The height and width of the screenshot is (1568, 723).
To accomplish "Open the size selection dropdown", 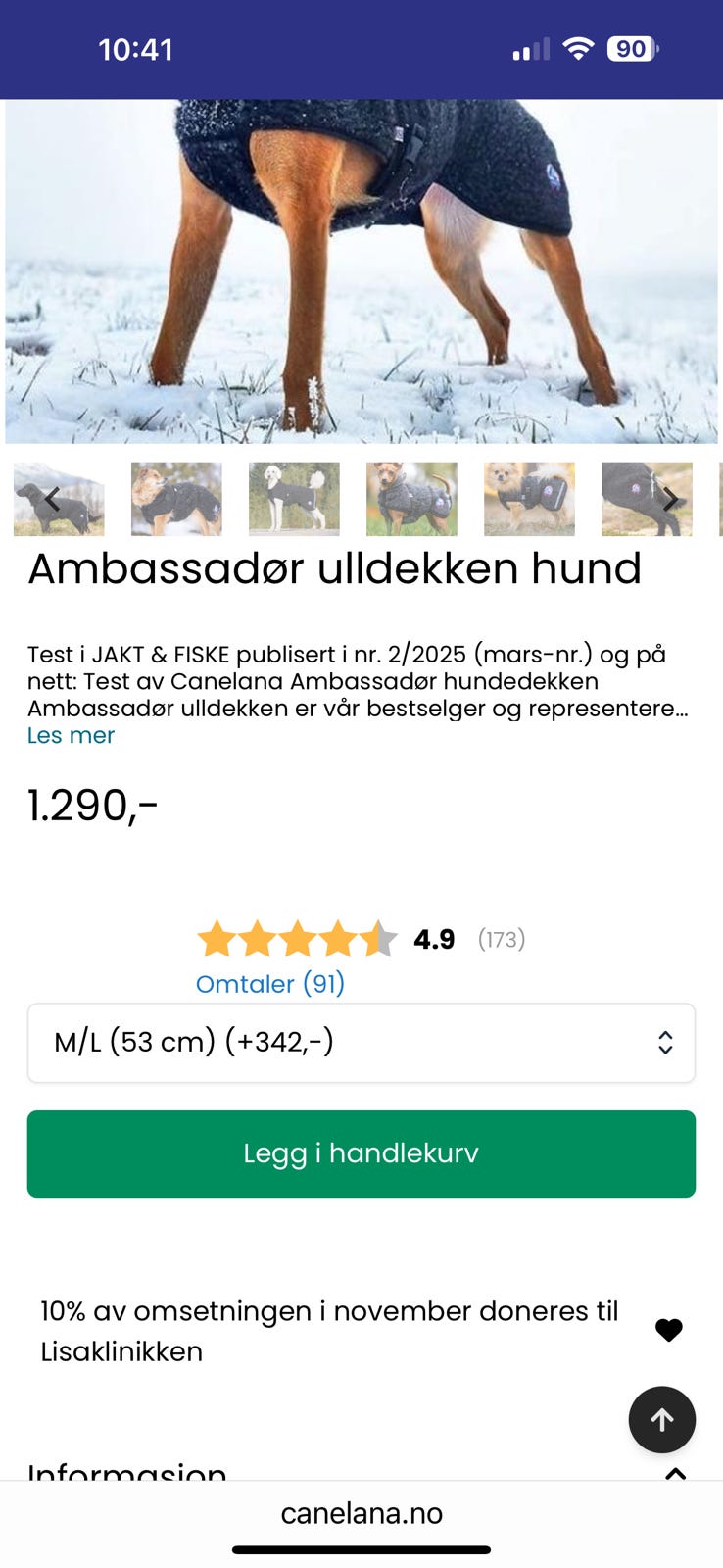I will pos(361,1043).
